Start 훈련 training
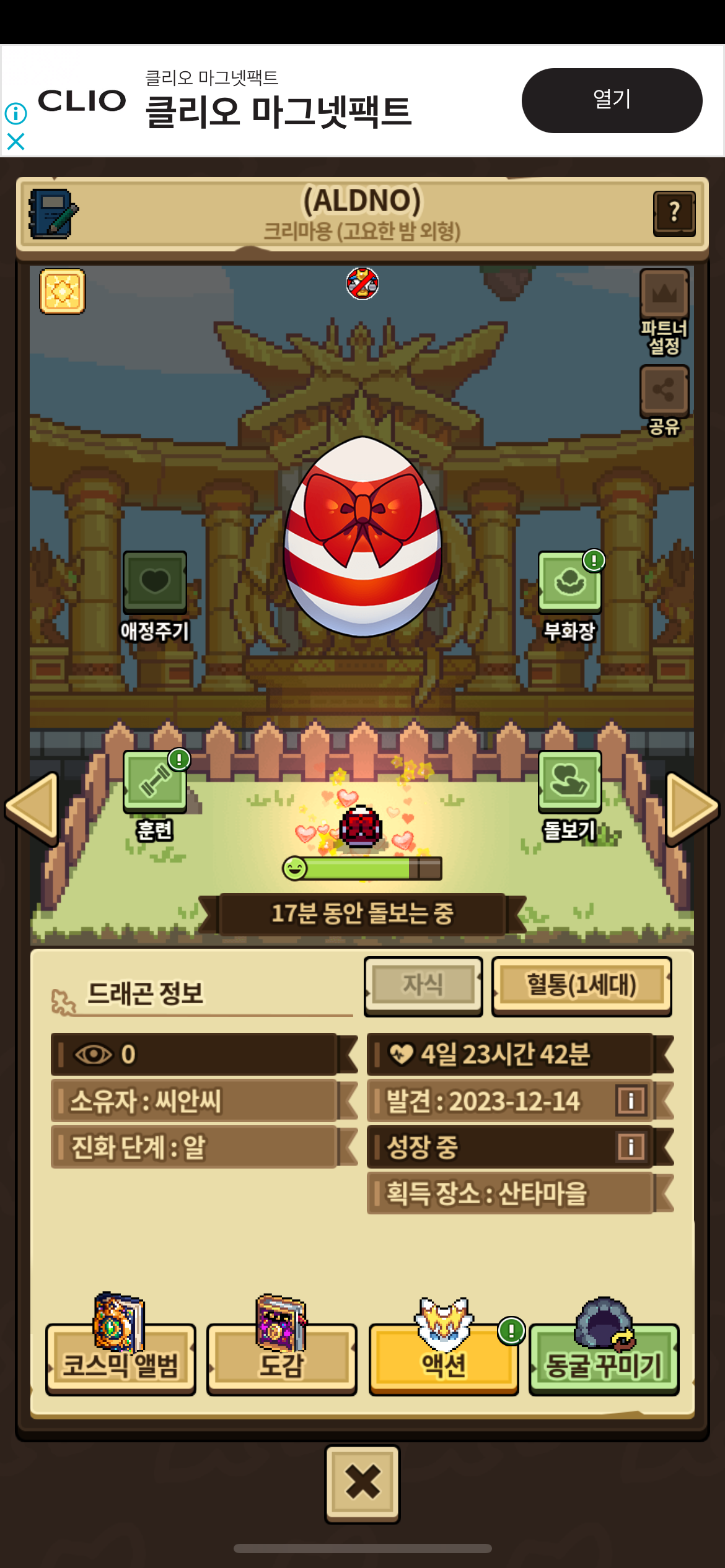Viewport: 725px width, 1568px height. [x=155, y=782]
